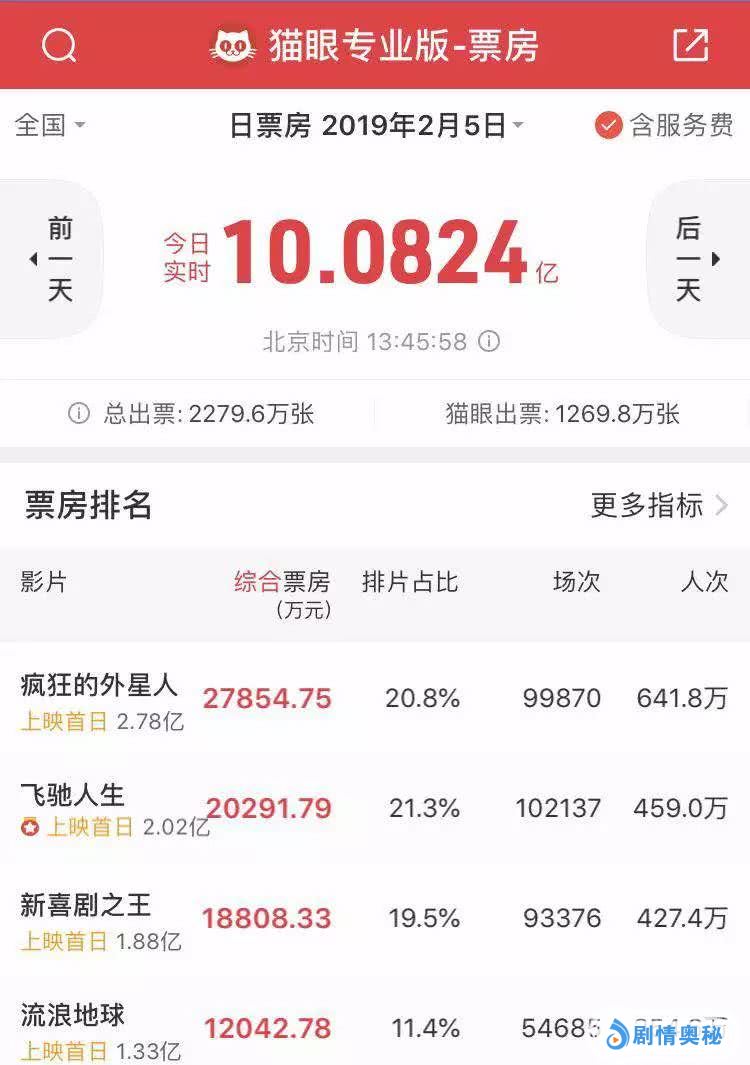Show info for 总出票
Viewport: 750px width, 1065px height.
78,414
